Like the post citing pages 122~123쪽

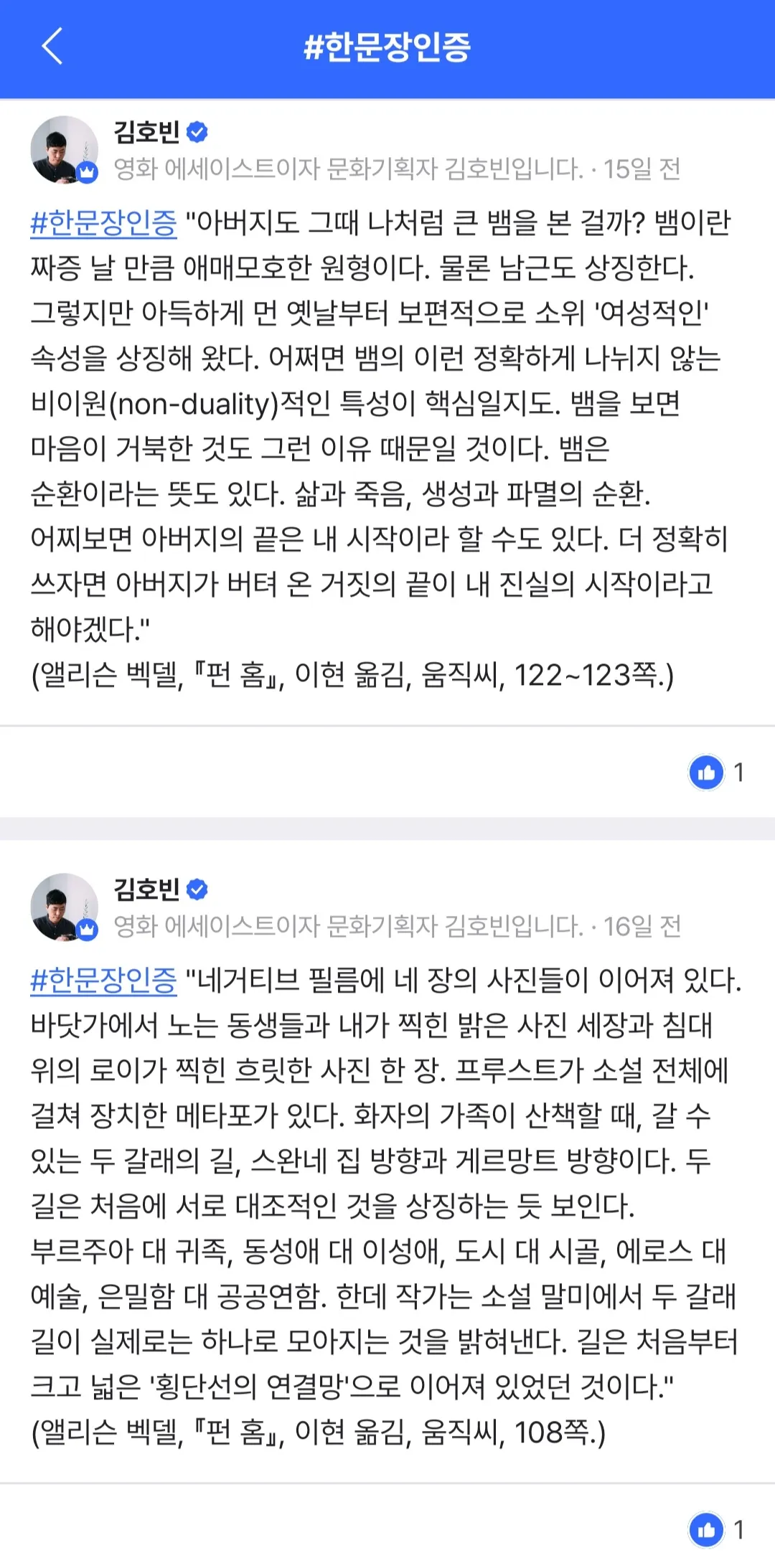point(707,773)
